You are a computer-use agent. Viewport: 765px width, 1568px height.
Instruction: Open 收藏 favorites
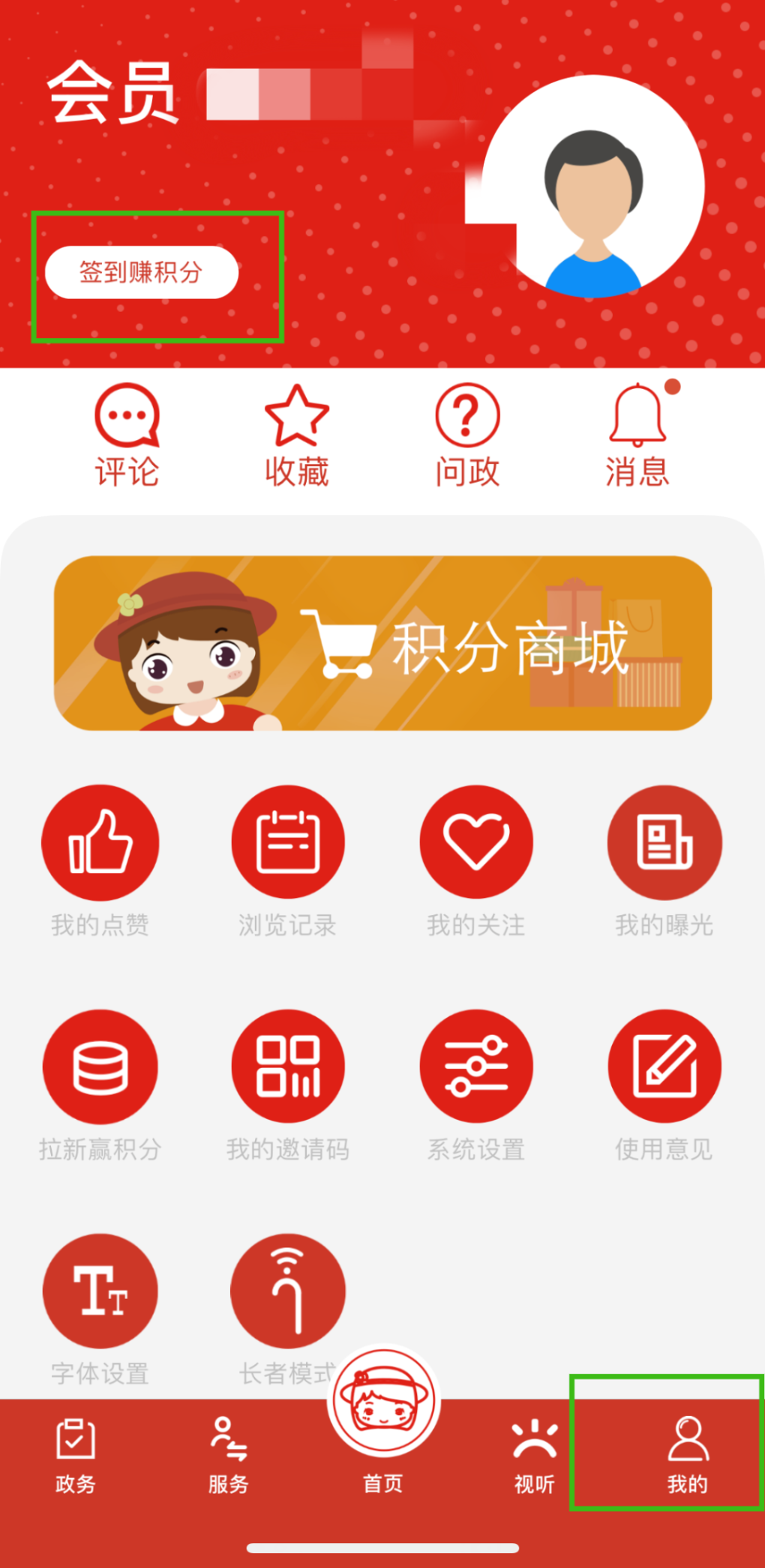[297, 436]
